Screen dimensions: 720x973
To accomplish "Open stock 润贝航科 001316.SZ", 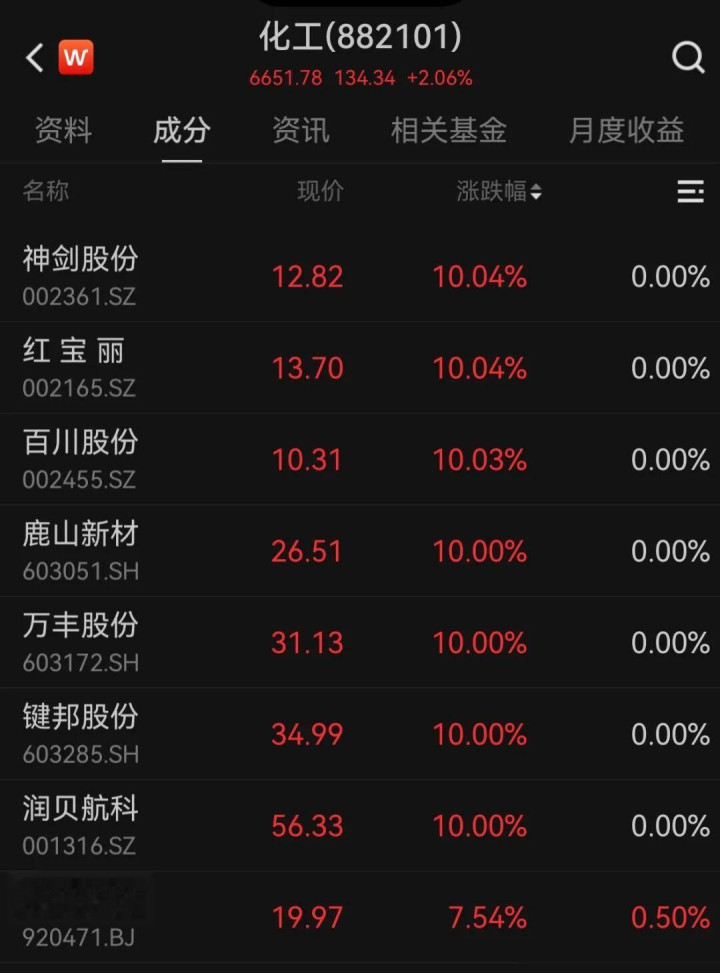I will 360,825.
